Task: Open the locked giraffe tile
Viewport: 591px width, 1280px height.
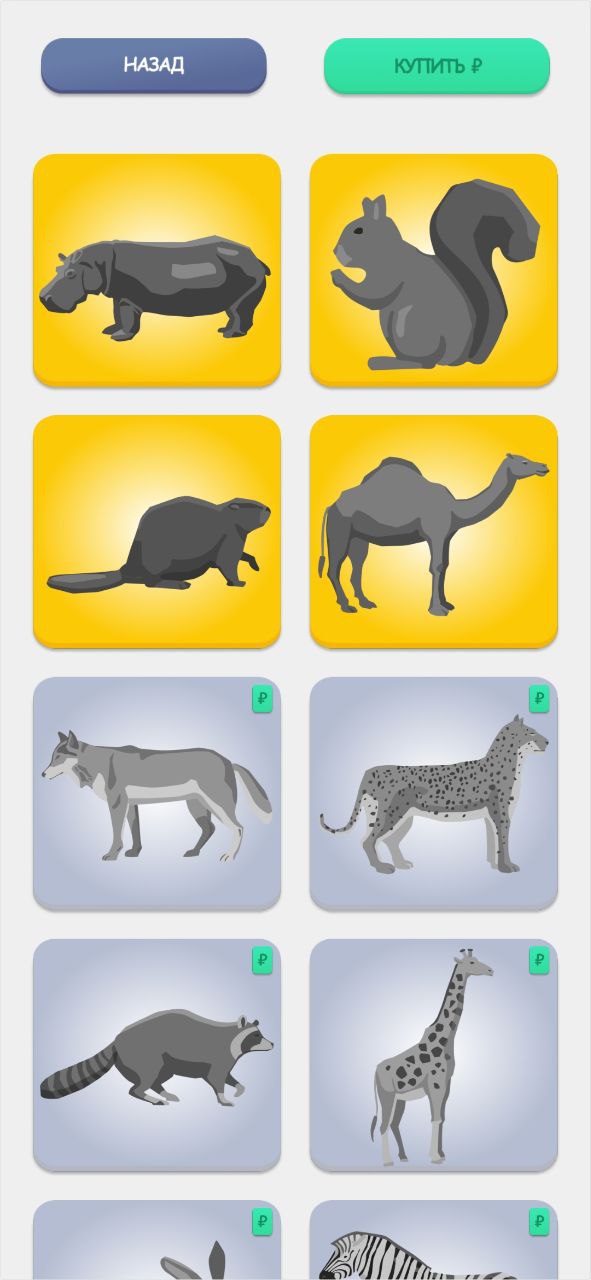Action: [434, 1055]
